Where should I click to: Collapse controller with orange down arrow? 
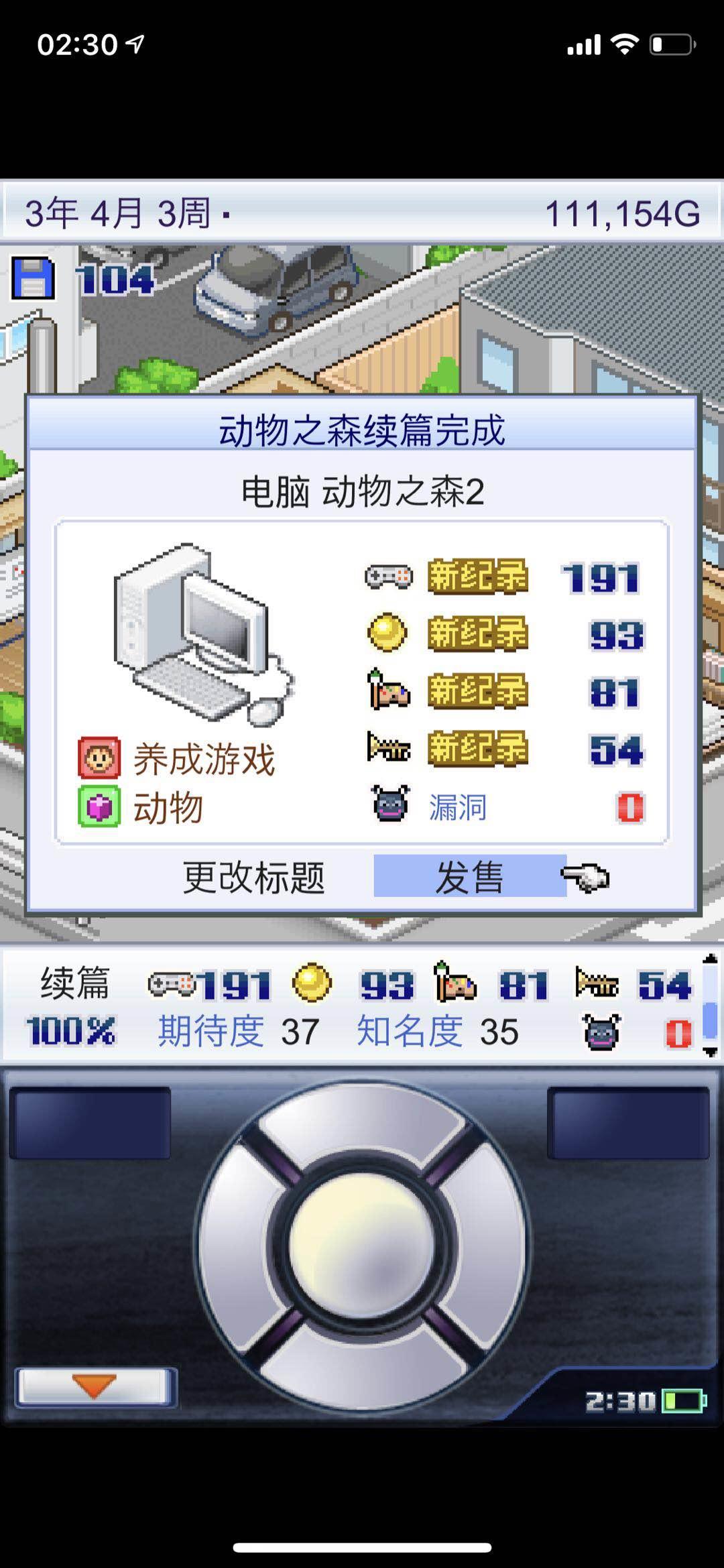(x=94, y=1386)
